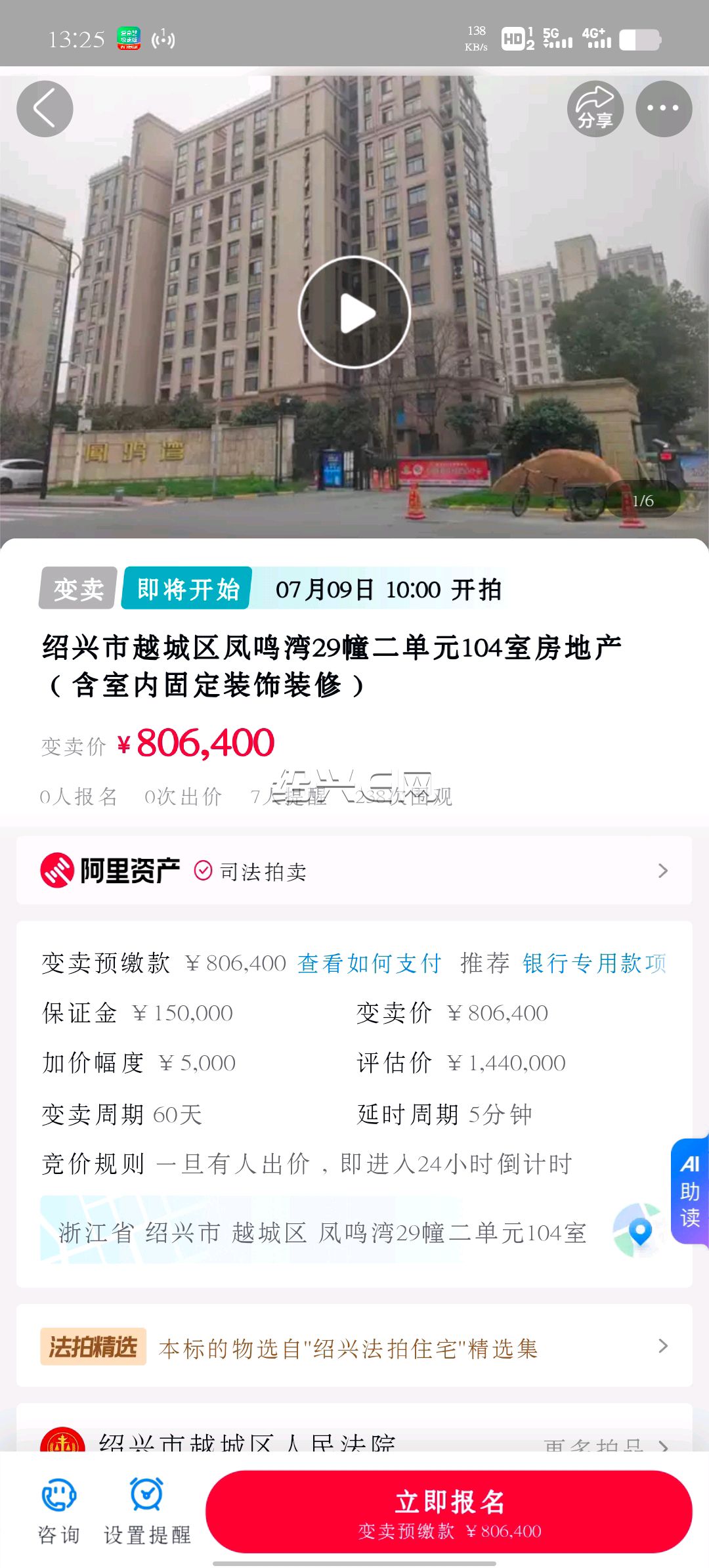
Task: Tap the 查看如何支付 link
Action: pyautogui.click(x=369, y=963)
